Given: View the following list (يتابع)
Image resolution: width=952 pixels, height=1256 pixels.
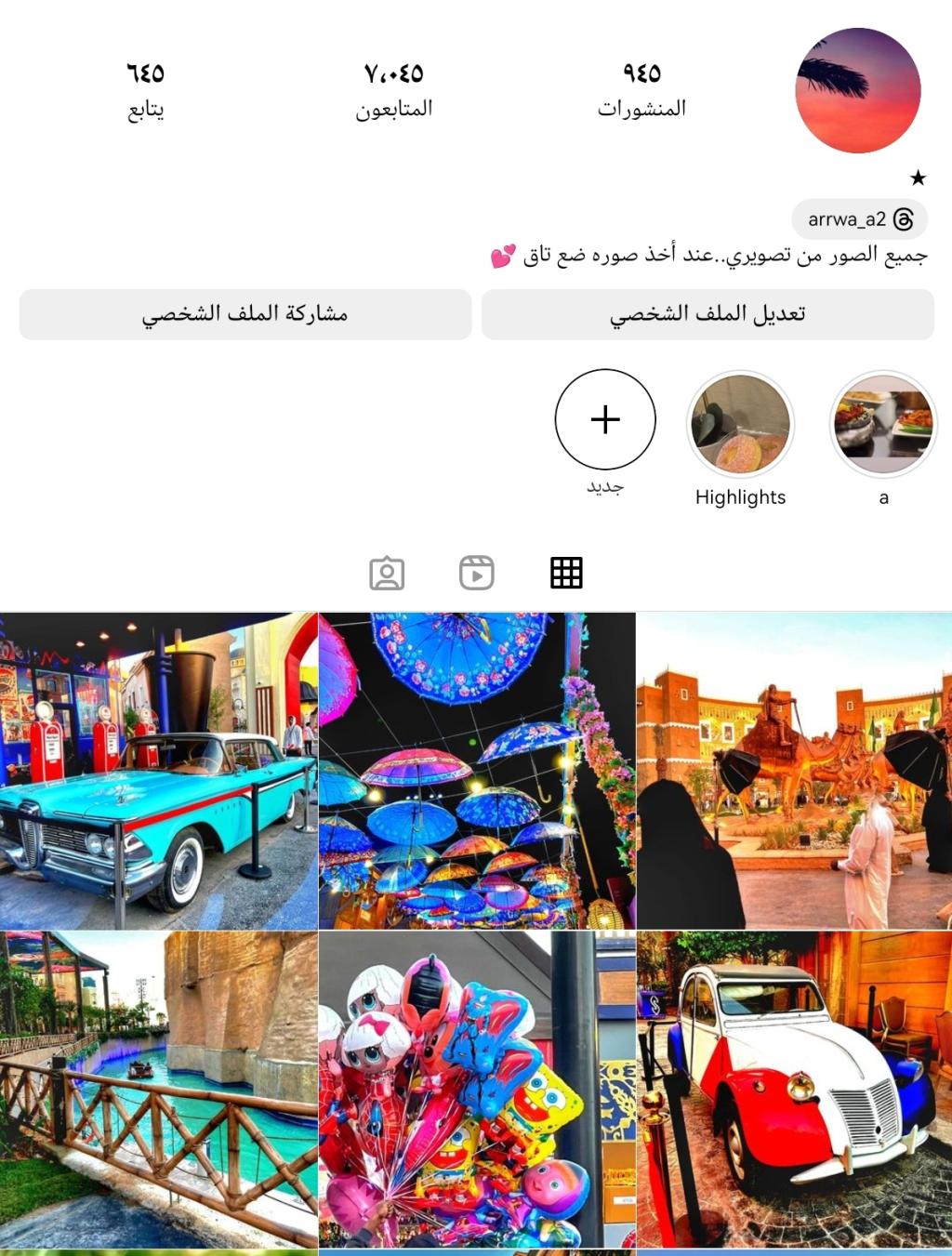Looking at the screenshot, I should click(x=145, y=89).
